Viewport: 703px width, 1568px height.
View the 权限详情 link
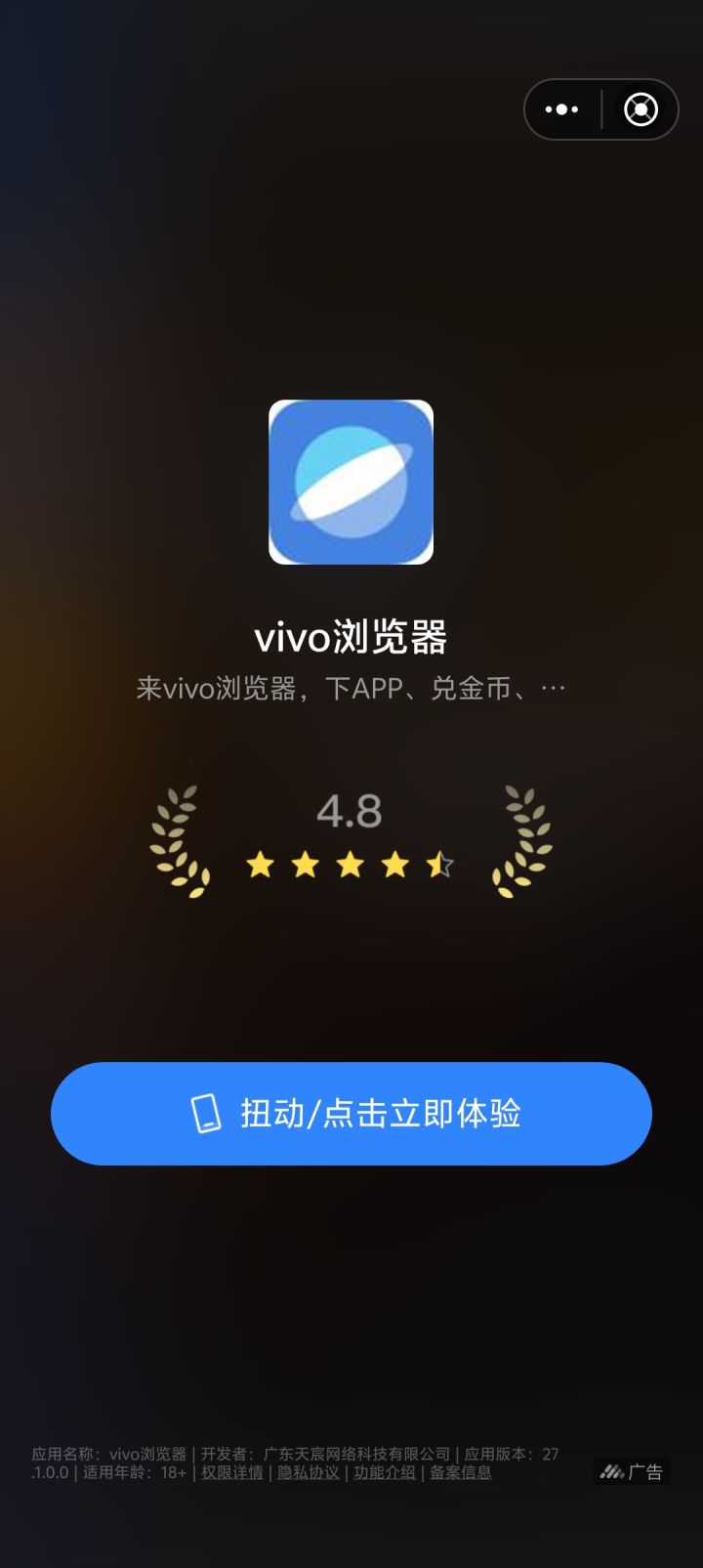coord(232,1472)
